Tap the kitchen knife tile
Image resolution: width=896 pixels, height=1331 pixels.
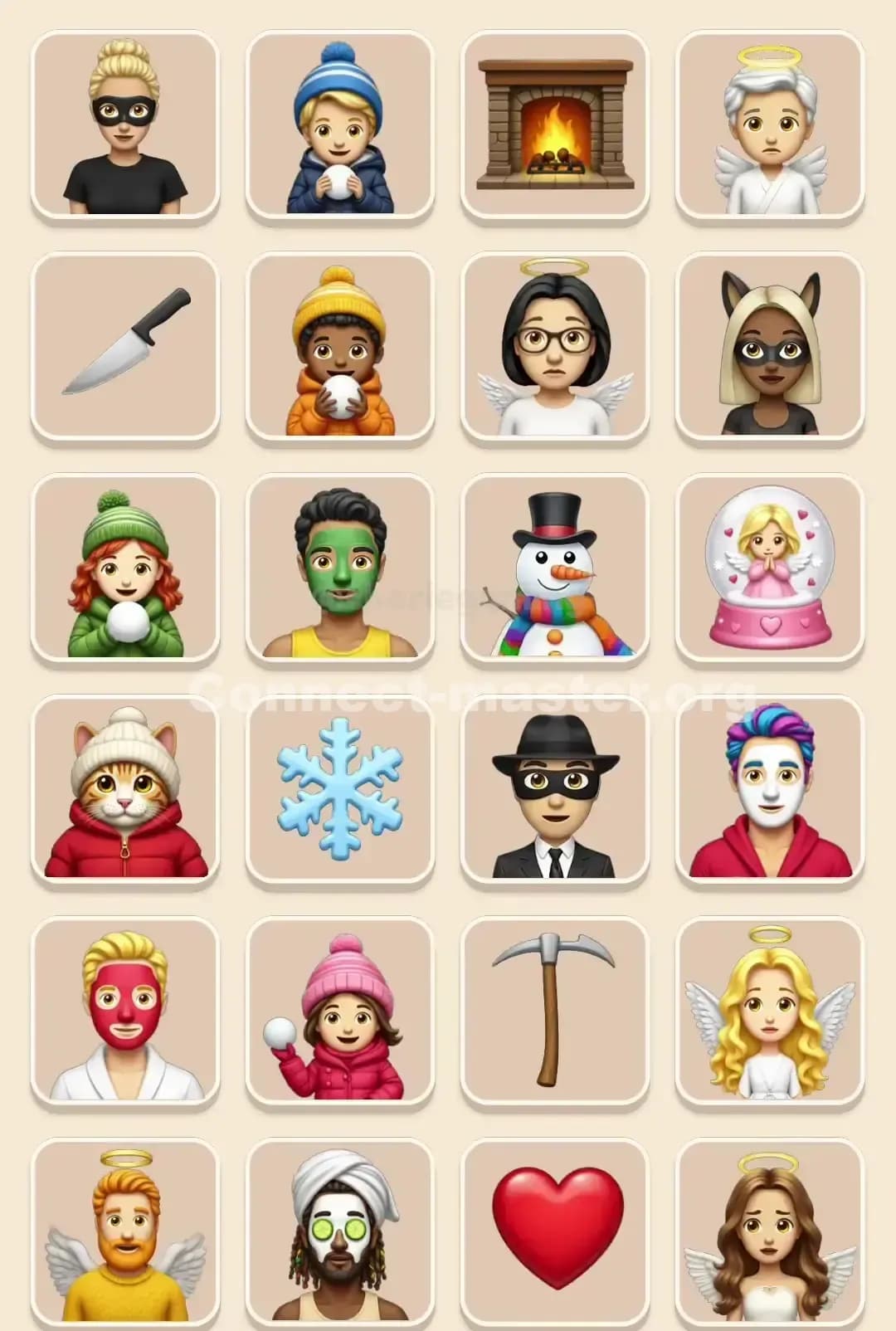125,346
